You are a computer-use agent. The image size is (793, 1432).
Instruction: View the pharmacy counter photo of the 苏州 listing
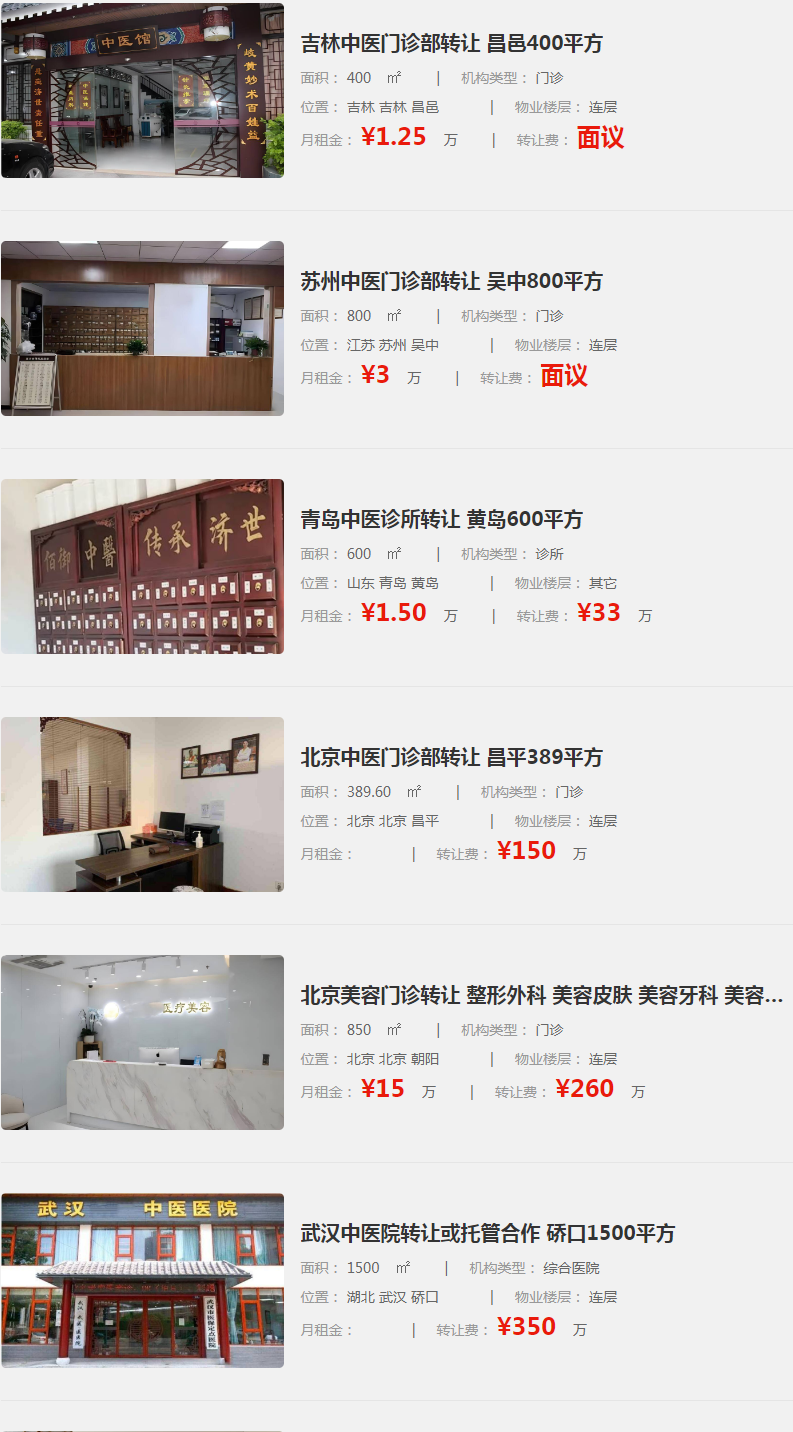click(x=142, y=328)
